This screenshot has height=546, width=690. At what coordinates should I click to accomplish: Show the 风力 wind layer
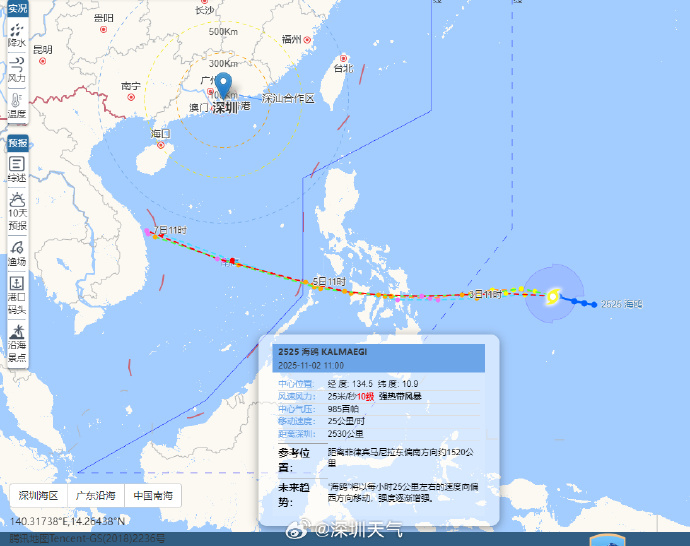(17, 70)
